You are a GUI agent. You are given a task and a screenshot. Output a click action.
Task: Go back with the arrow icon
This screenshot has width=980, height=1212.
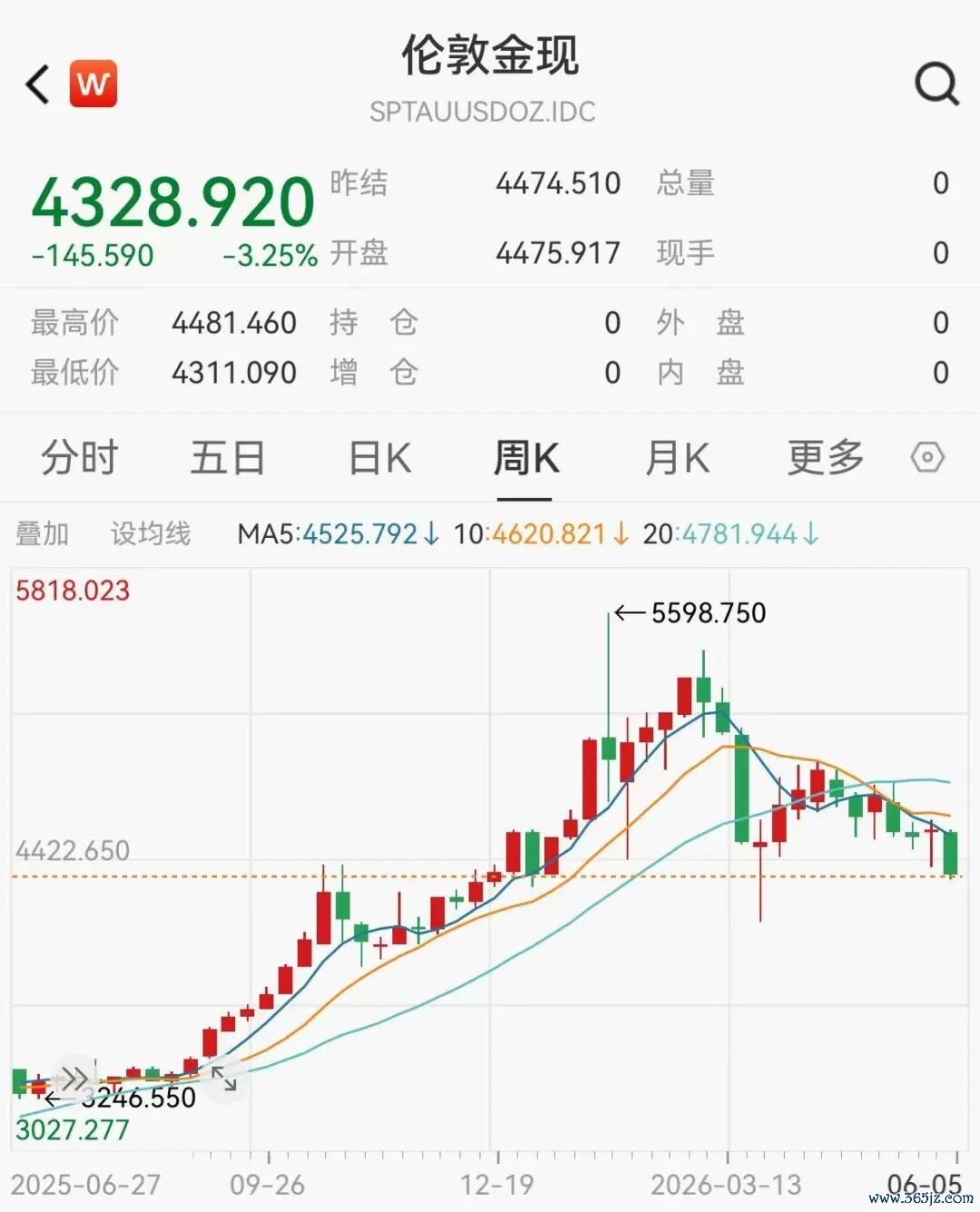(38, 84)
